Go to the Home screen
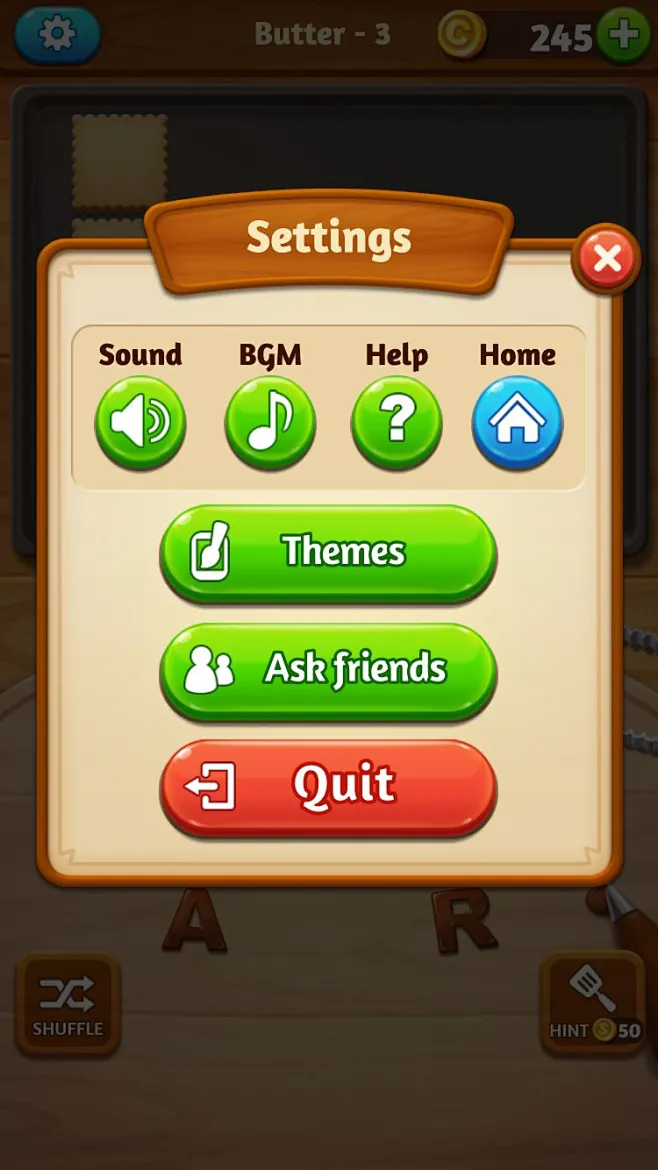The image size is (658, 1170). click(517, 422)
